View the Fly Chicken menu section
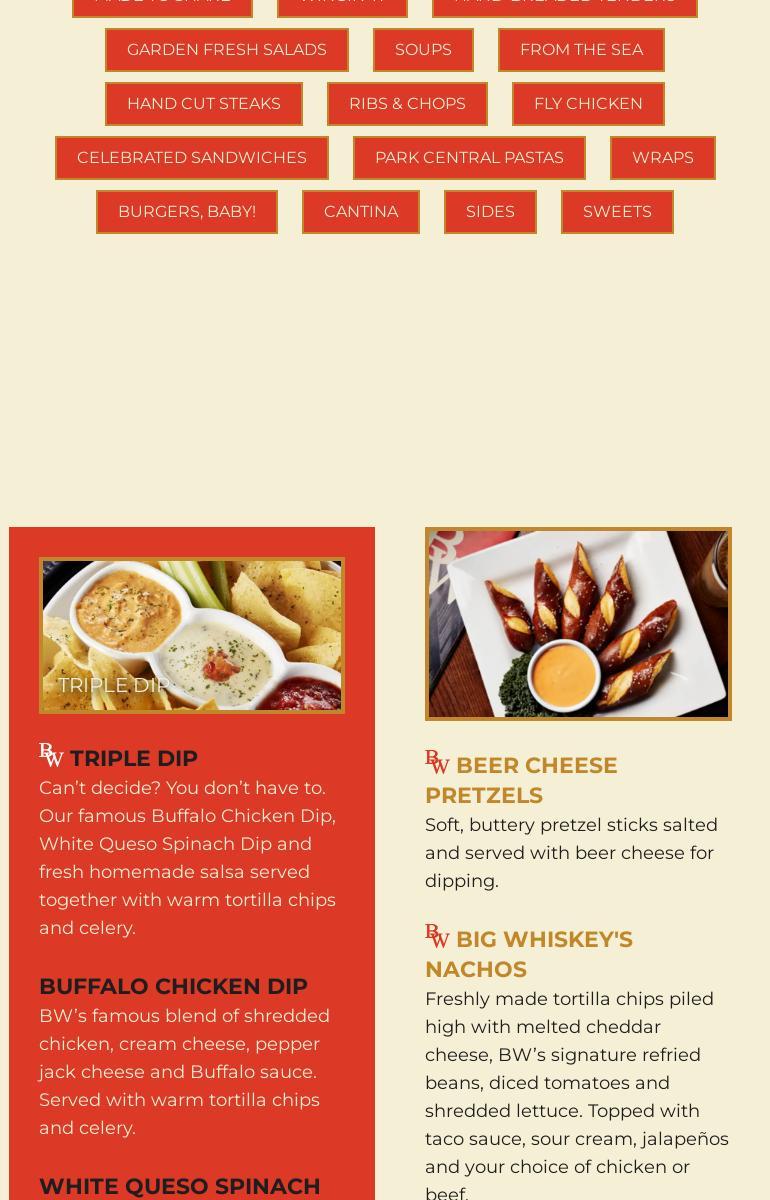This screenshot has width=770, height=1200. pos(588,104)
